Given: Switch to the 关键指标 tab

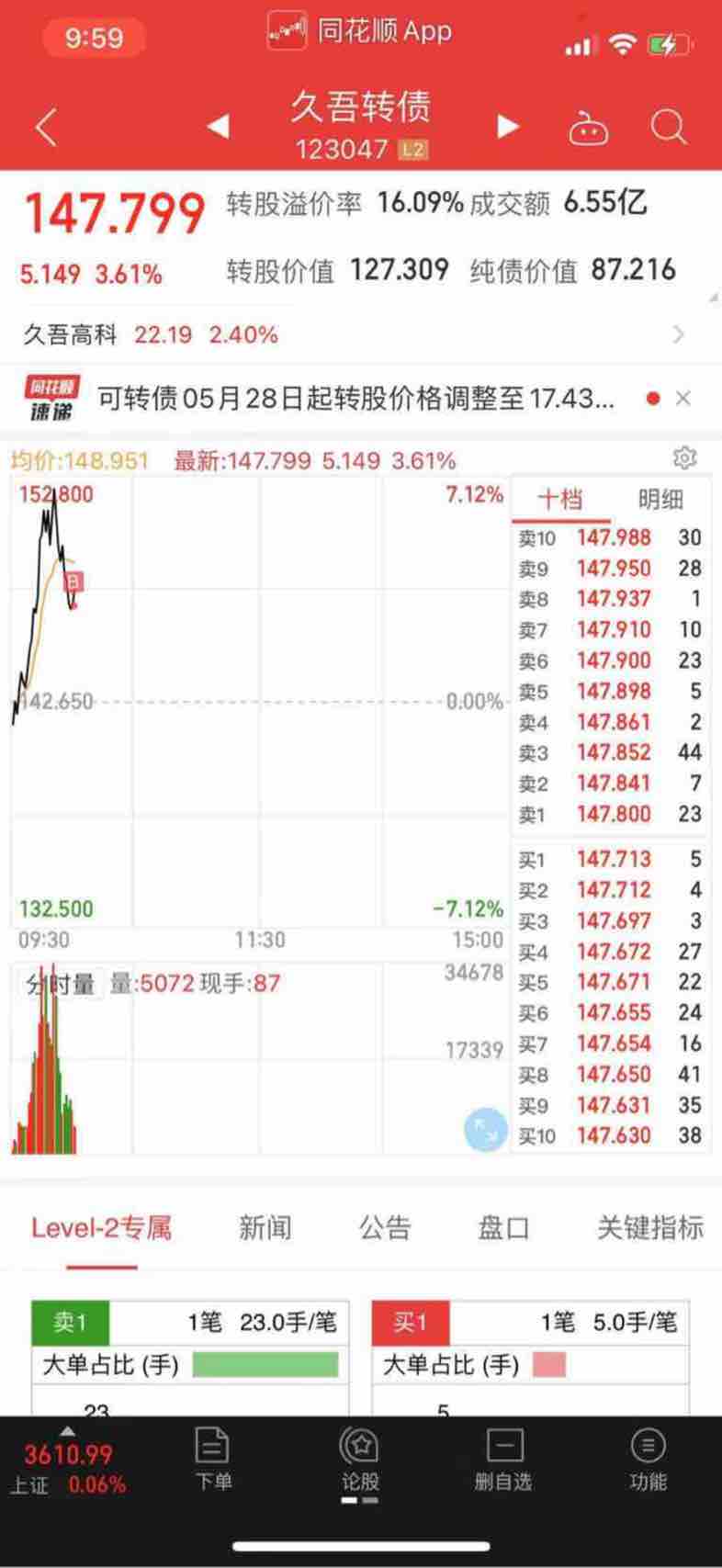Looking at the screenshot, I should [650, 1228].
